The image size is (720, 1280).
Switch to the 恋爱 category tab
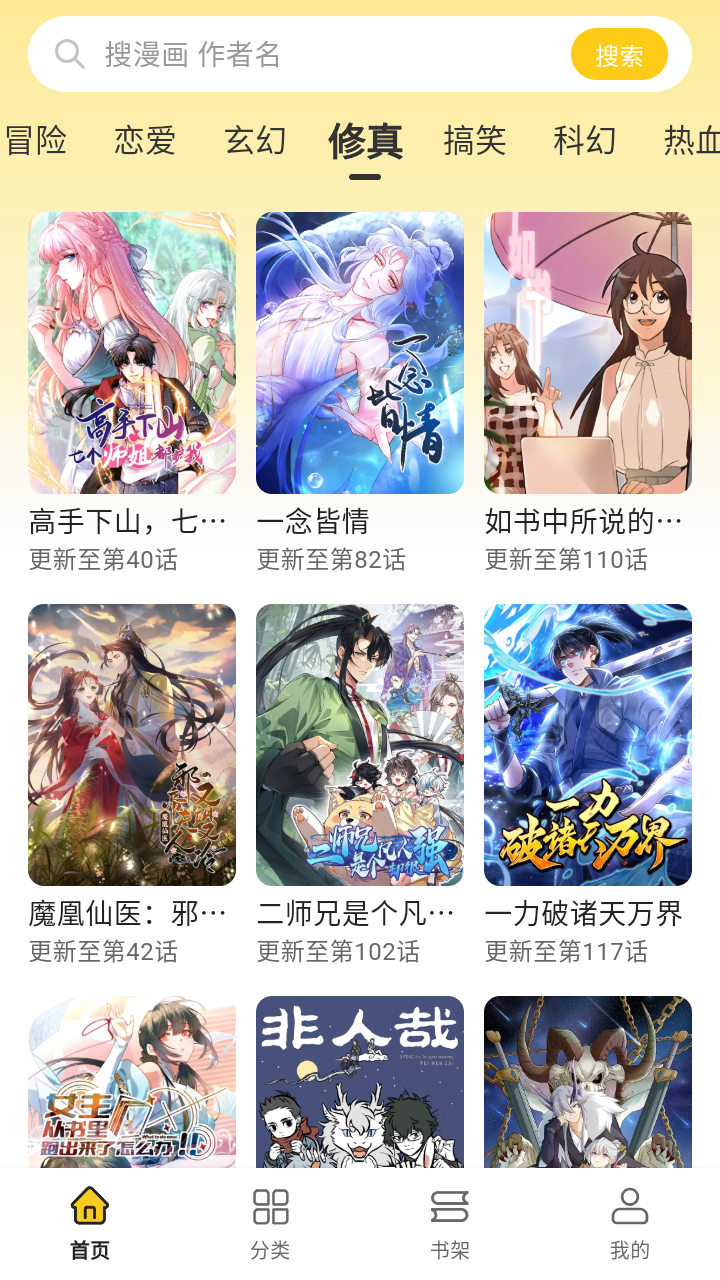click(141, 141)
